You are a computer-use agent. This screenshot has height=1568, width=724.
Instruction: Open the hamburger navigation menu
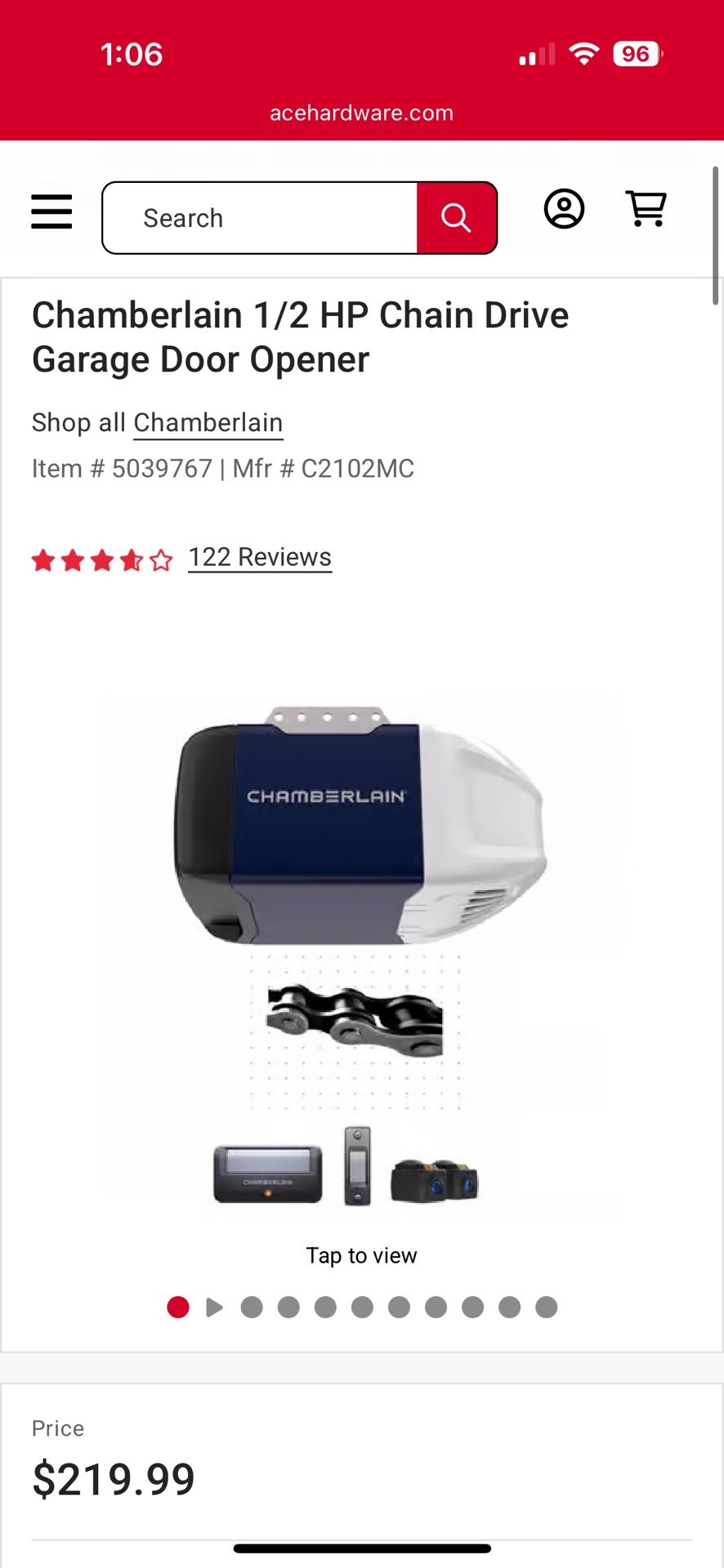(51, 212)
